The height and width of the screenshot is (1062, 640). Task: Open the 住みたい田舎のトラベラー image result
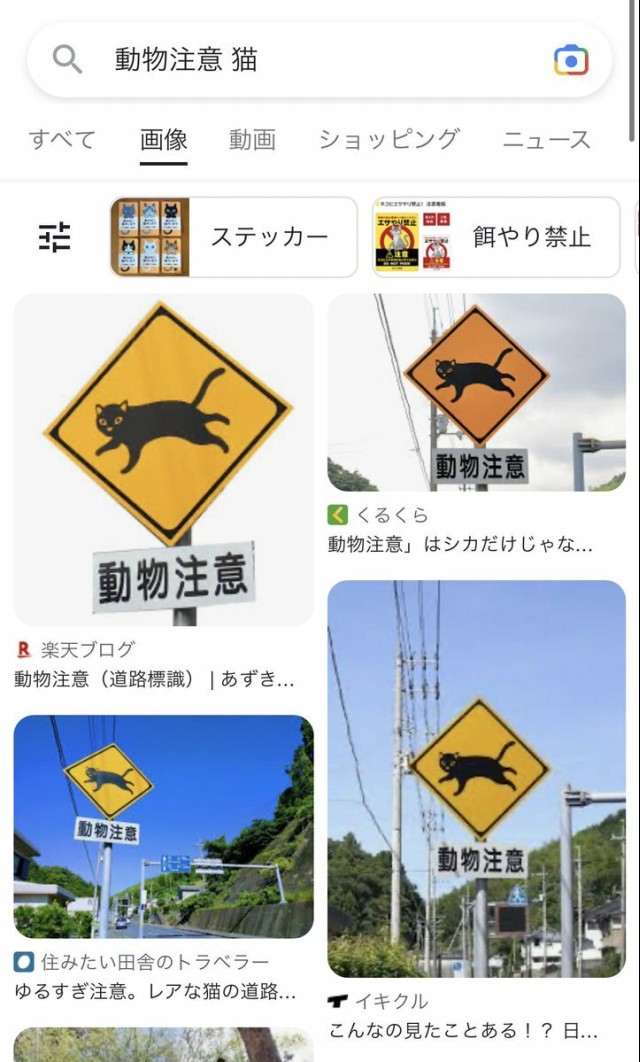164,826
